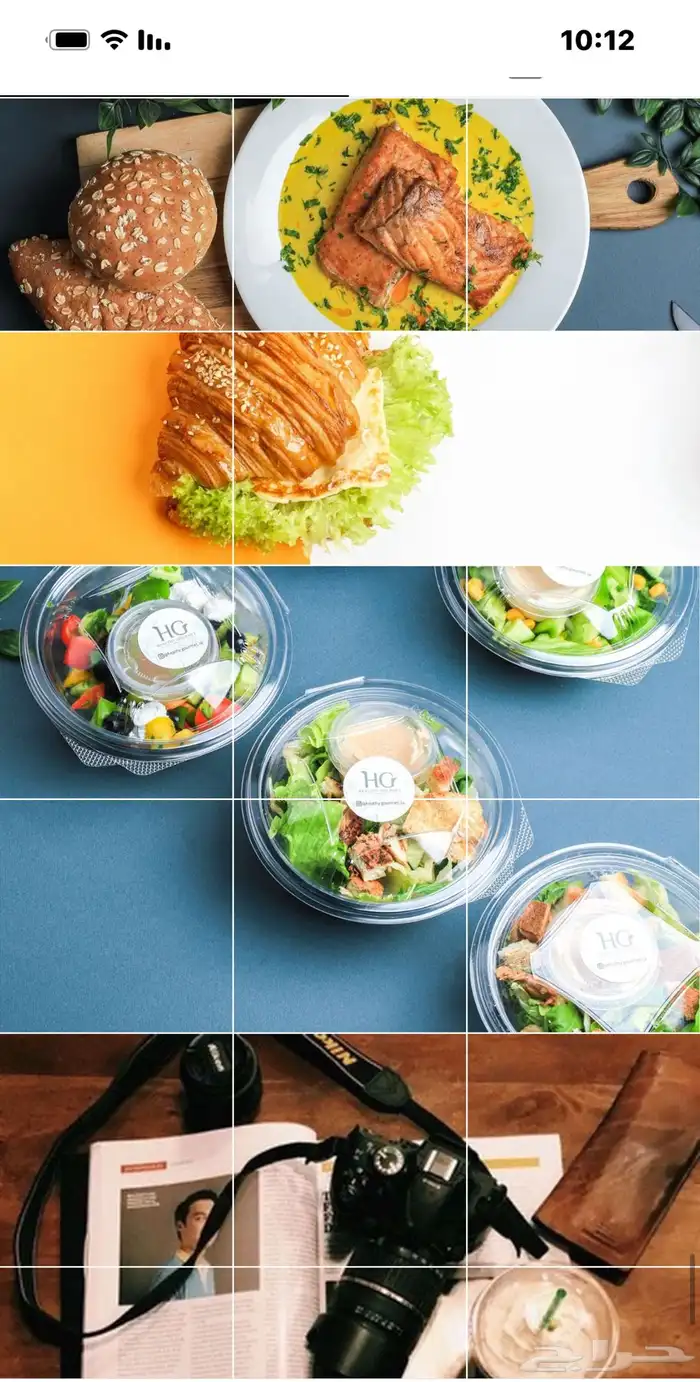
Task: Open the wooden cutting board with leaves post
Action: pyautogui.click(x=584, y=215)
